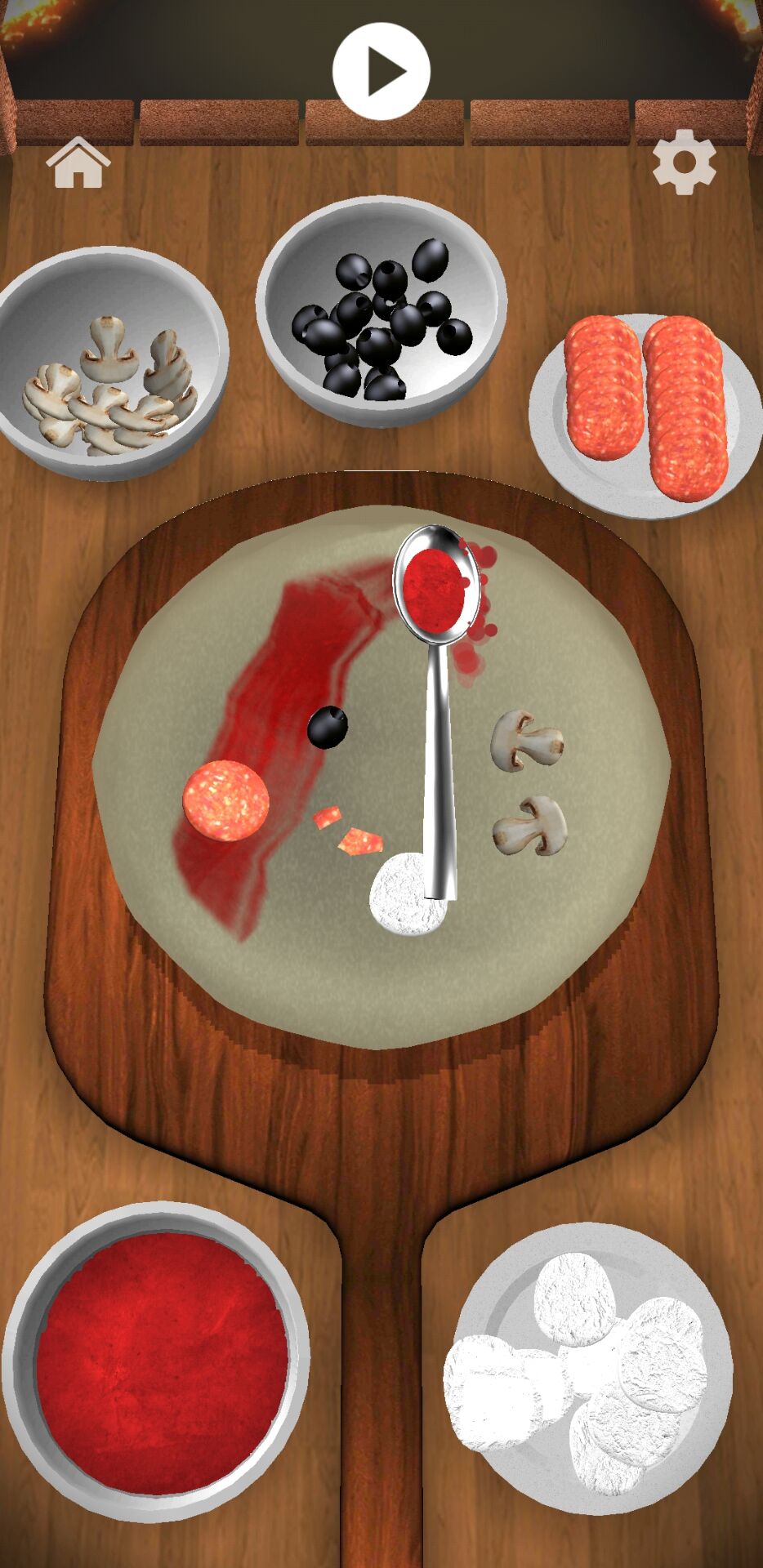Choose the tomato sauce bowl
763x1568 pixels.
[x=156, y=1362]
